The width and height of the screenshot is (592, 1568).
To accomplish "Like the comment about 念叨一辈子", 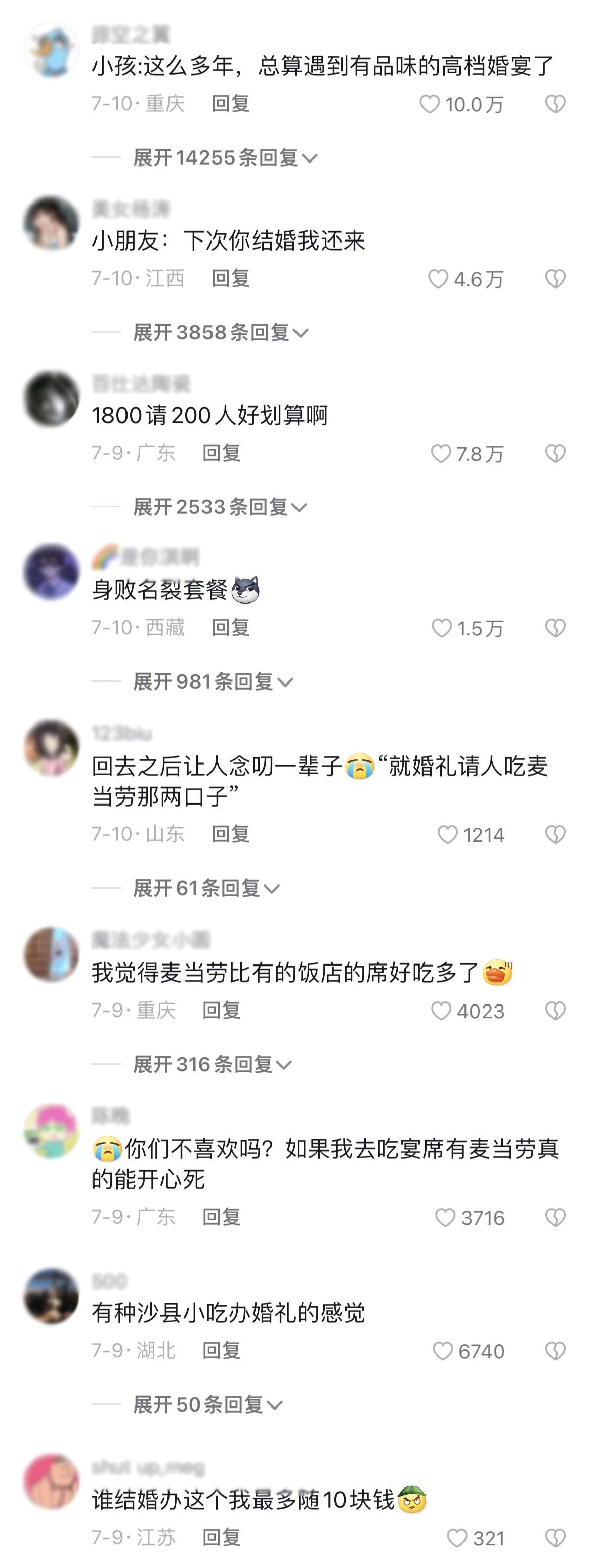I will coord(447,834).
